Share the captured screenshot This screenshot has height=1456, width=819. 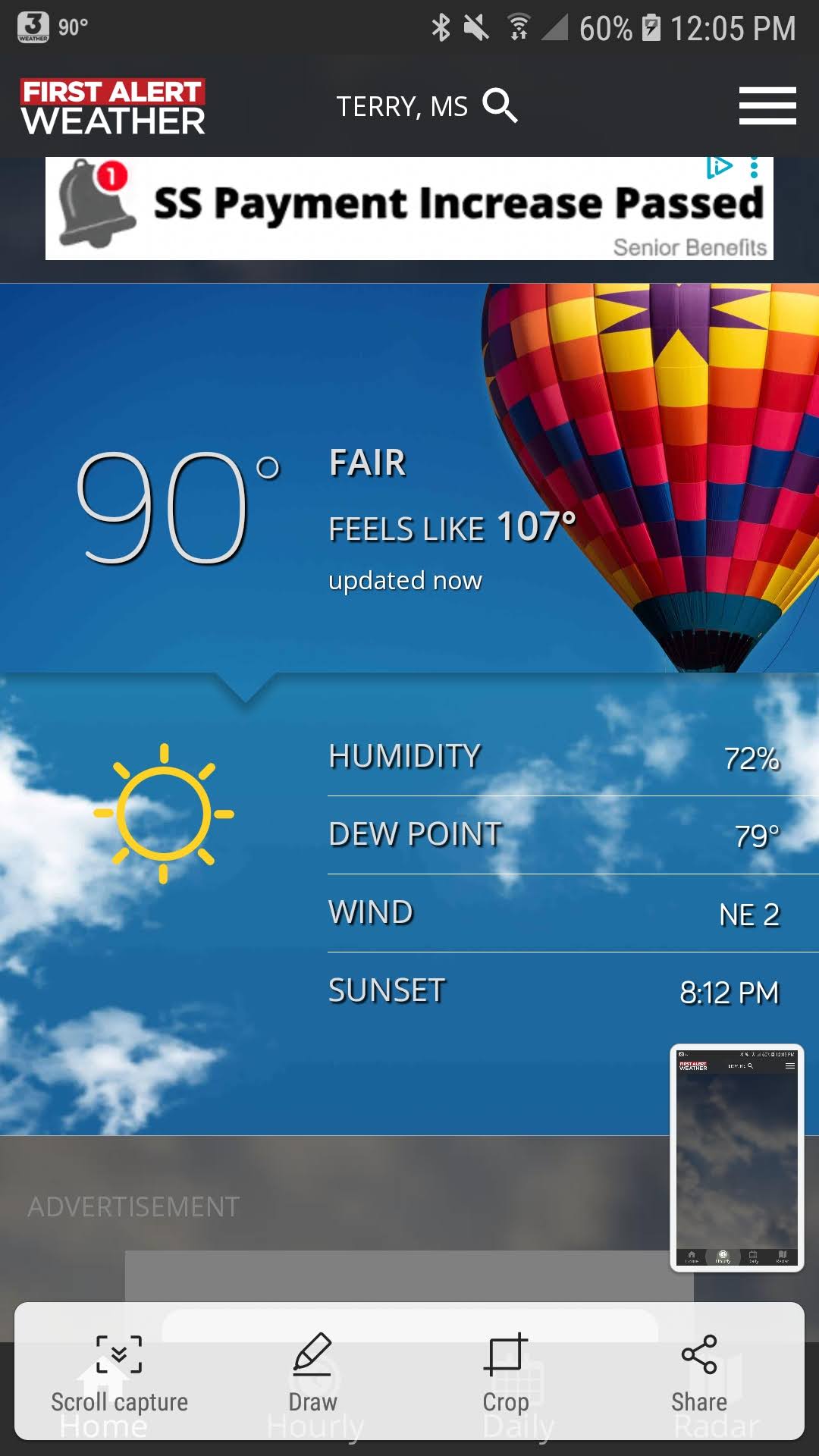[x=698, y=1373]
